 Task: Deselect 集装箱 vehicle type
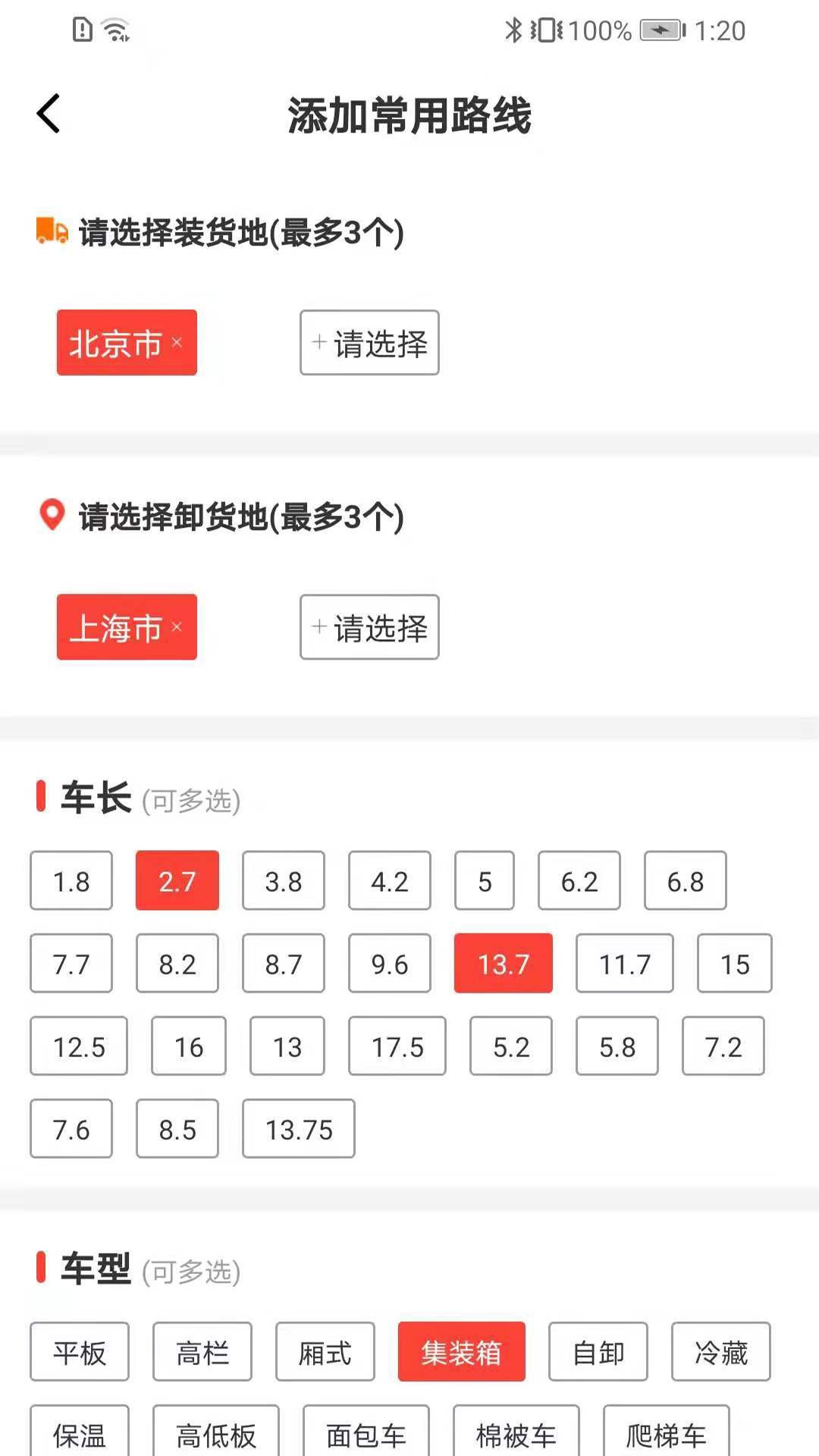tap(462, 1351)
